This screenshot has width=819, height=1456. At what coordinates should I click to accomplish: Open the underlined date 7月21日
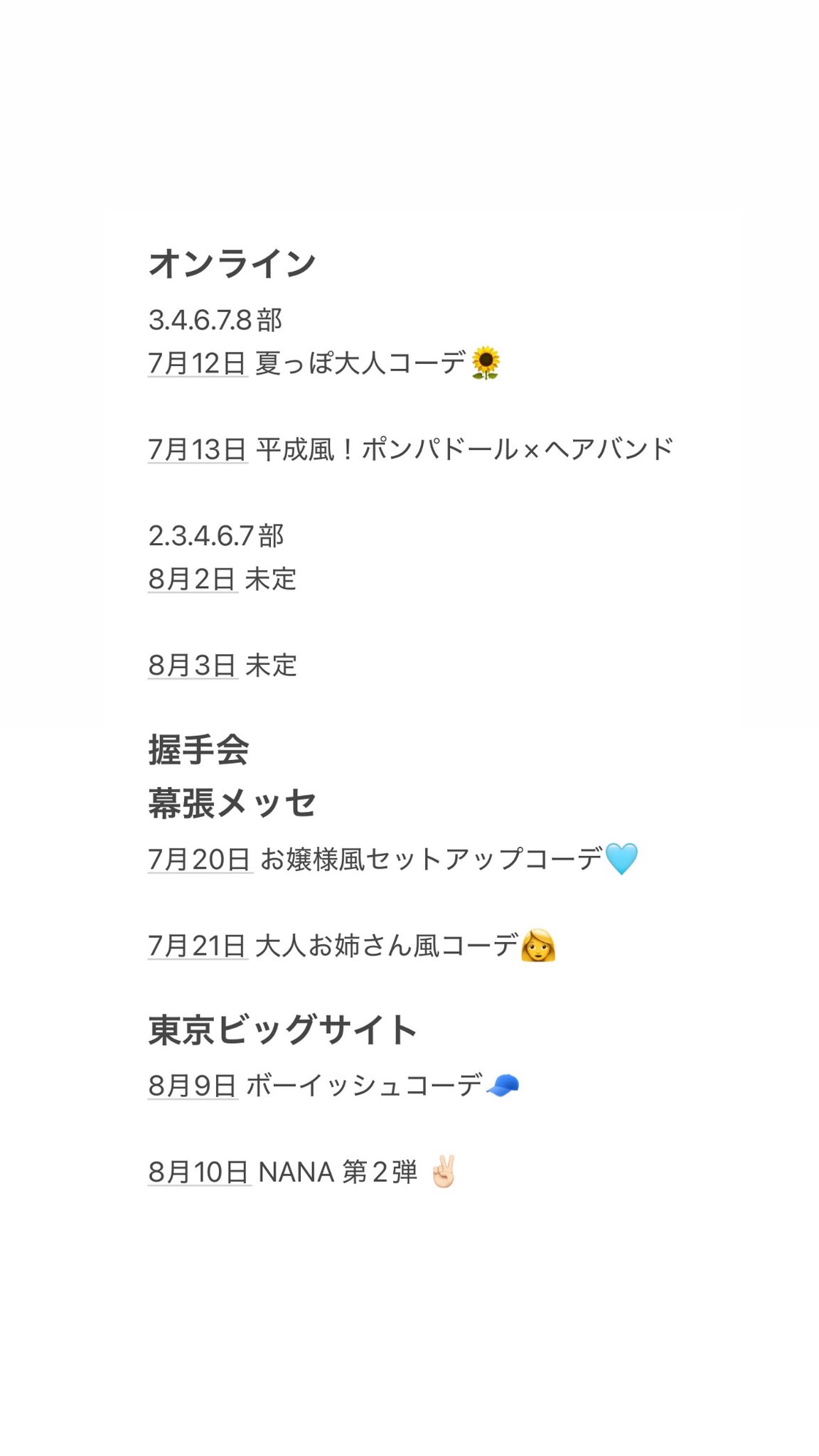[197, 946]
